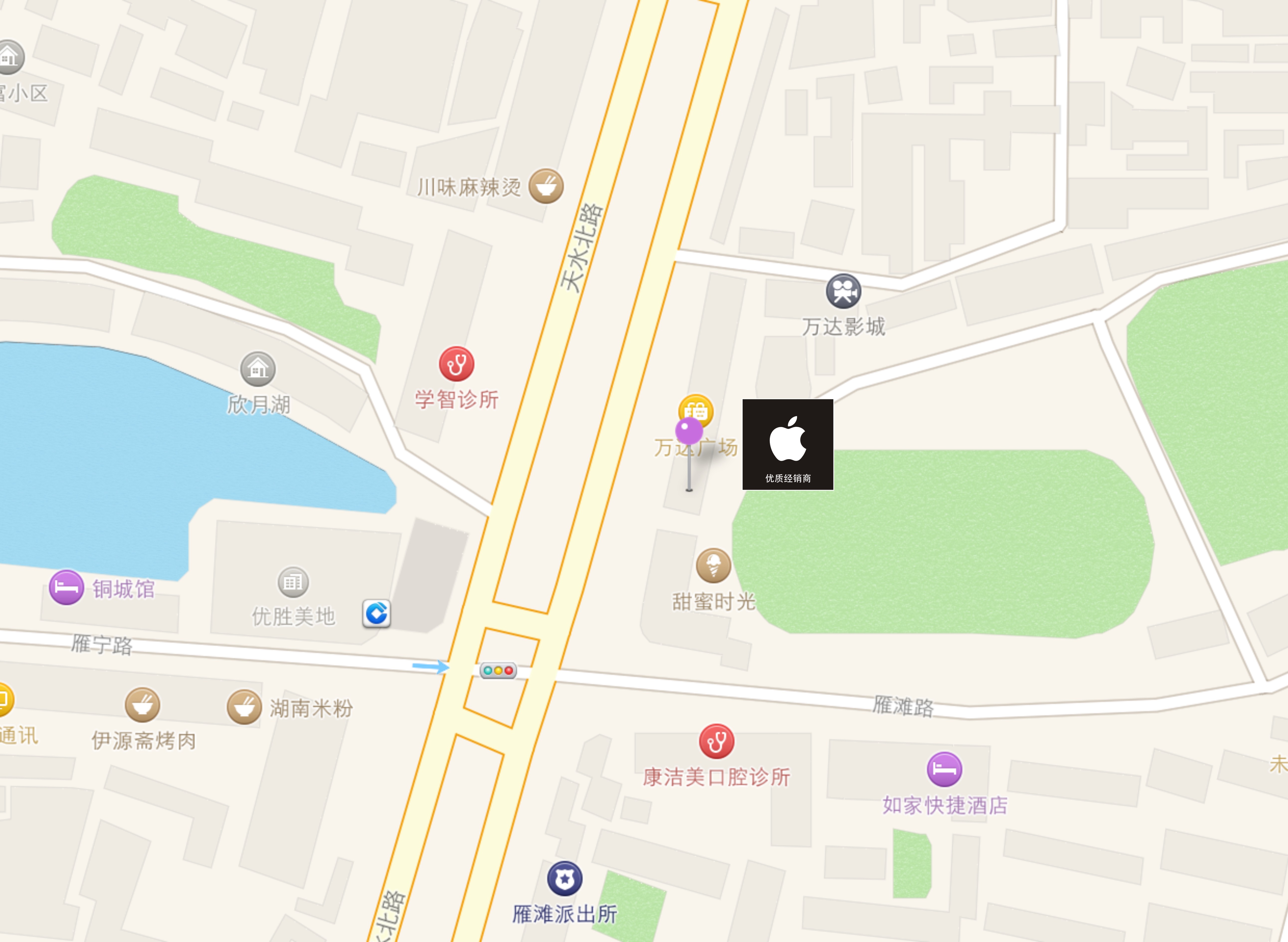Select the 优胜美地 building marker
This screenshot has height=942, width=1288.
coord(293,582)
